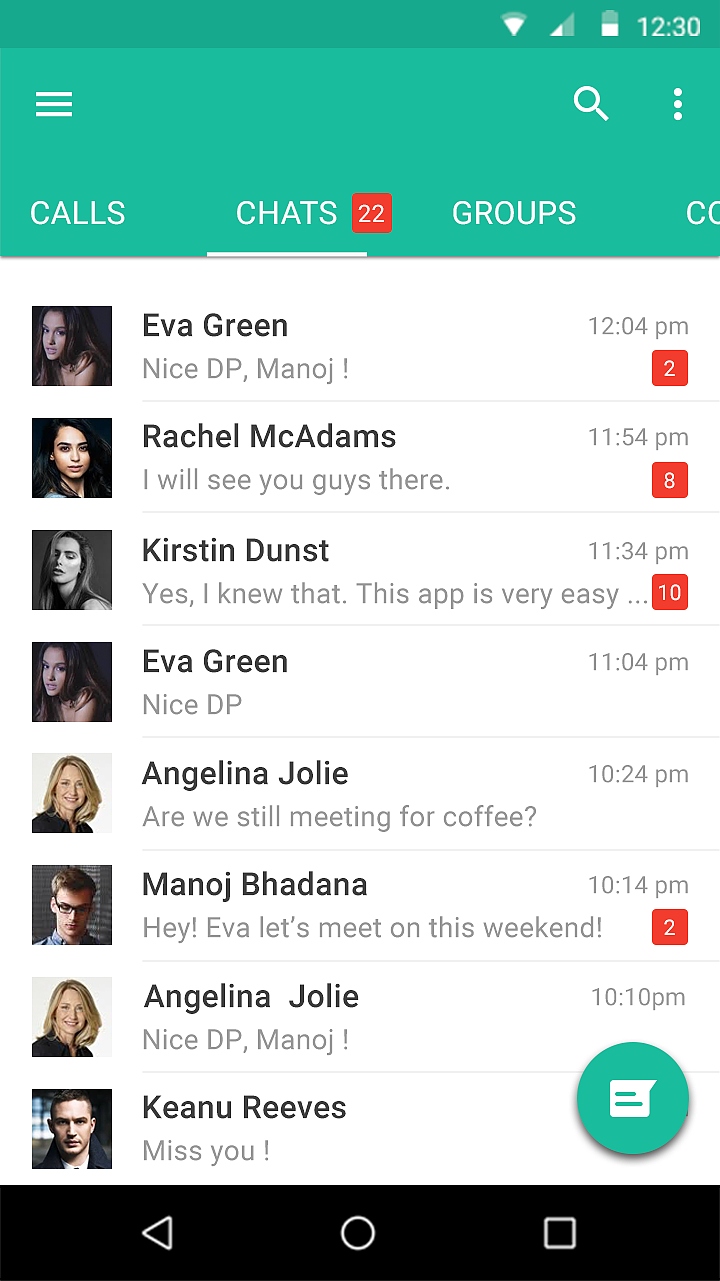Open the hamburger navigation drawer
The width and height of the screenshot is (720, 1281).
click(54, 104)
